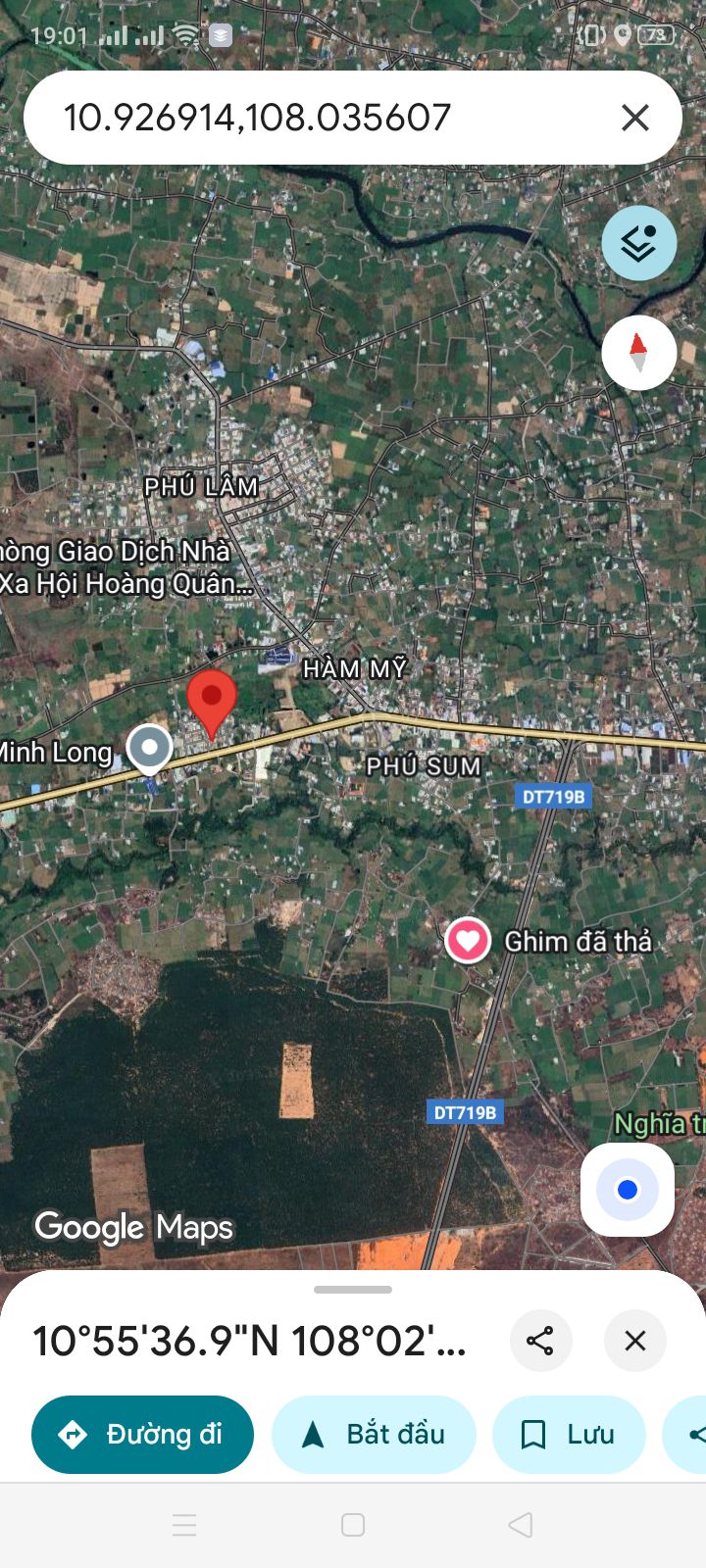This screenshot has height=1568, width=706.
Task: Save this place with Lưu
Action: [569, 1435]
